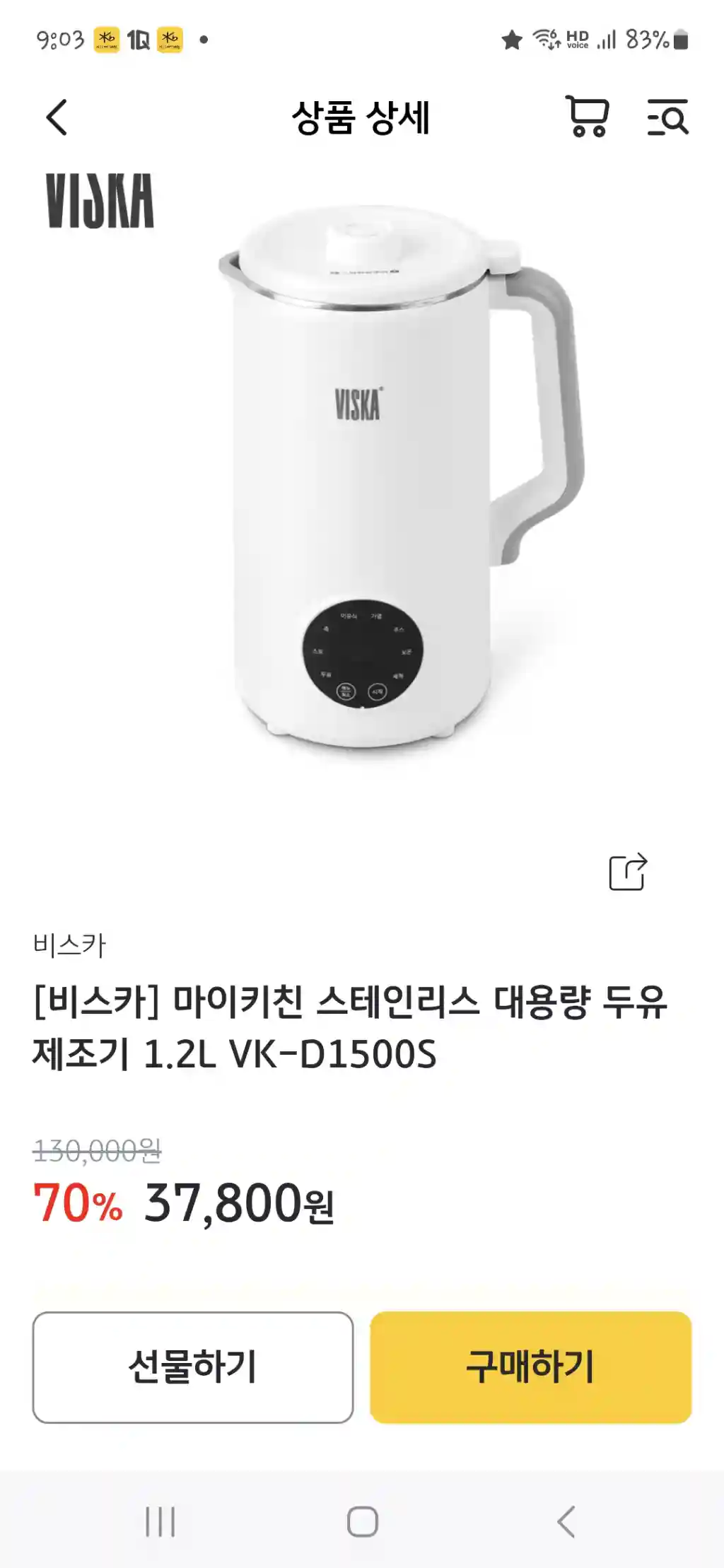Go to the home screen

[x=362, y=1521]
